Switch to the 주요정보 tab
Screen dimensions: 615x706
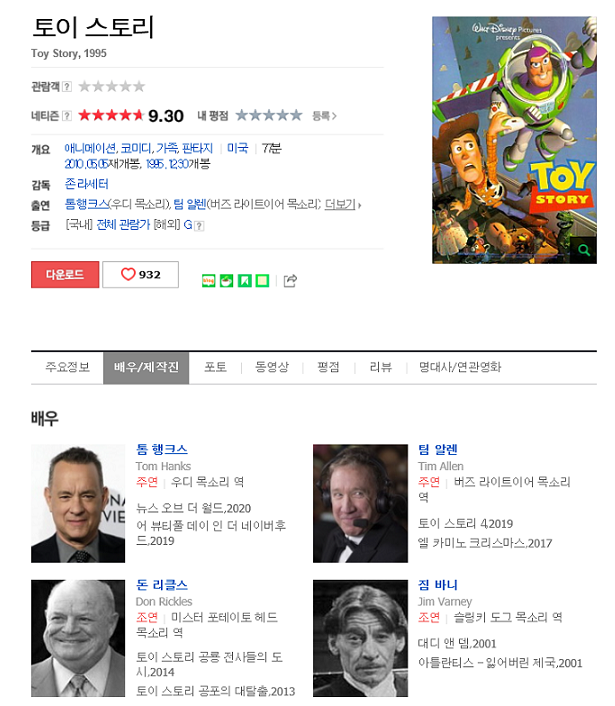[67, 367]
